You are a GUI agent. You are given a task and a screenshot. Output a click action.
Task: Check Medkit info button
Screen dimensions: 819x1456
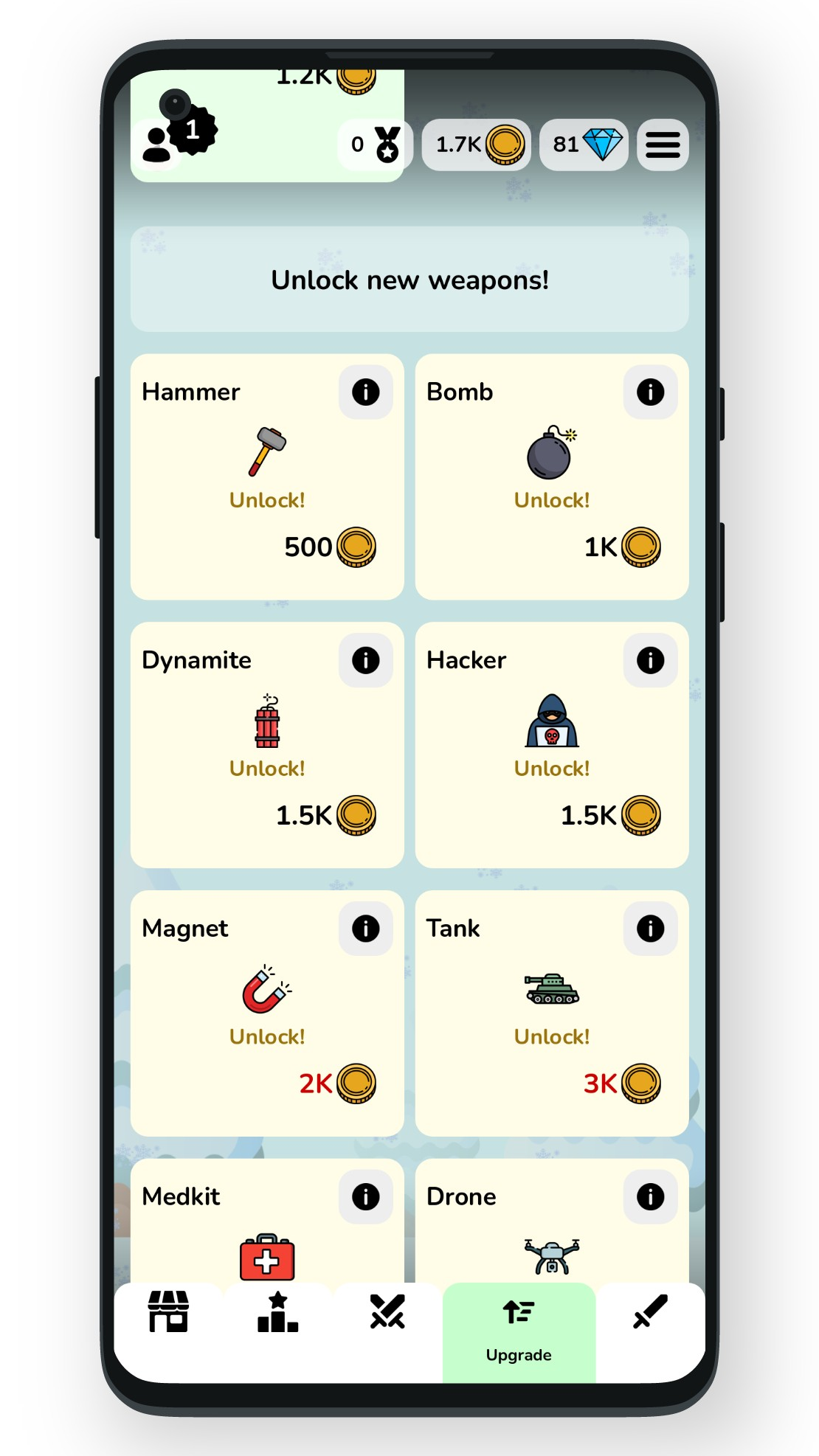[365, 1196]
